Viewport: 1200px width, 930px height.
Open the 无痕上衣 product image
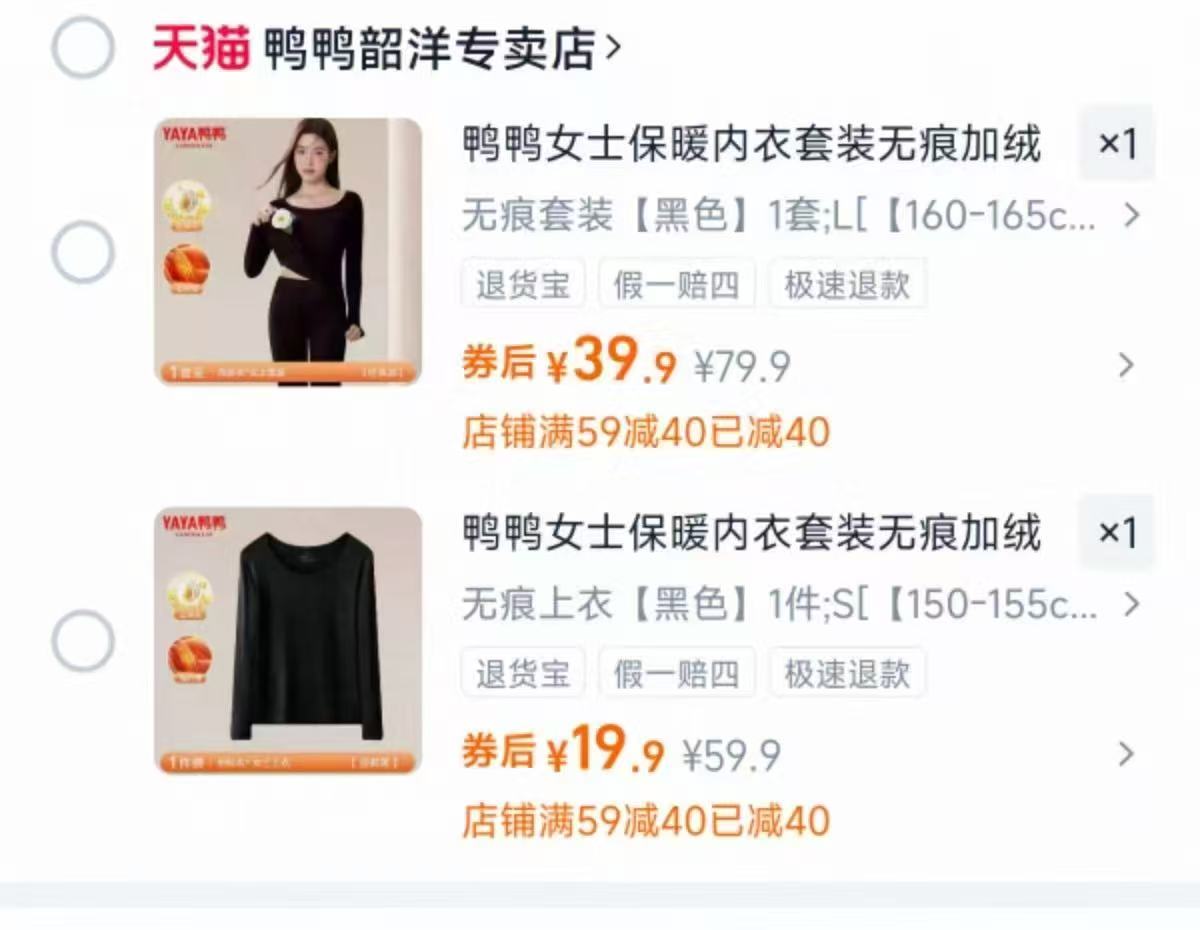(x=288, y=640)
